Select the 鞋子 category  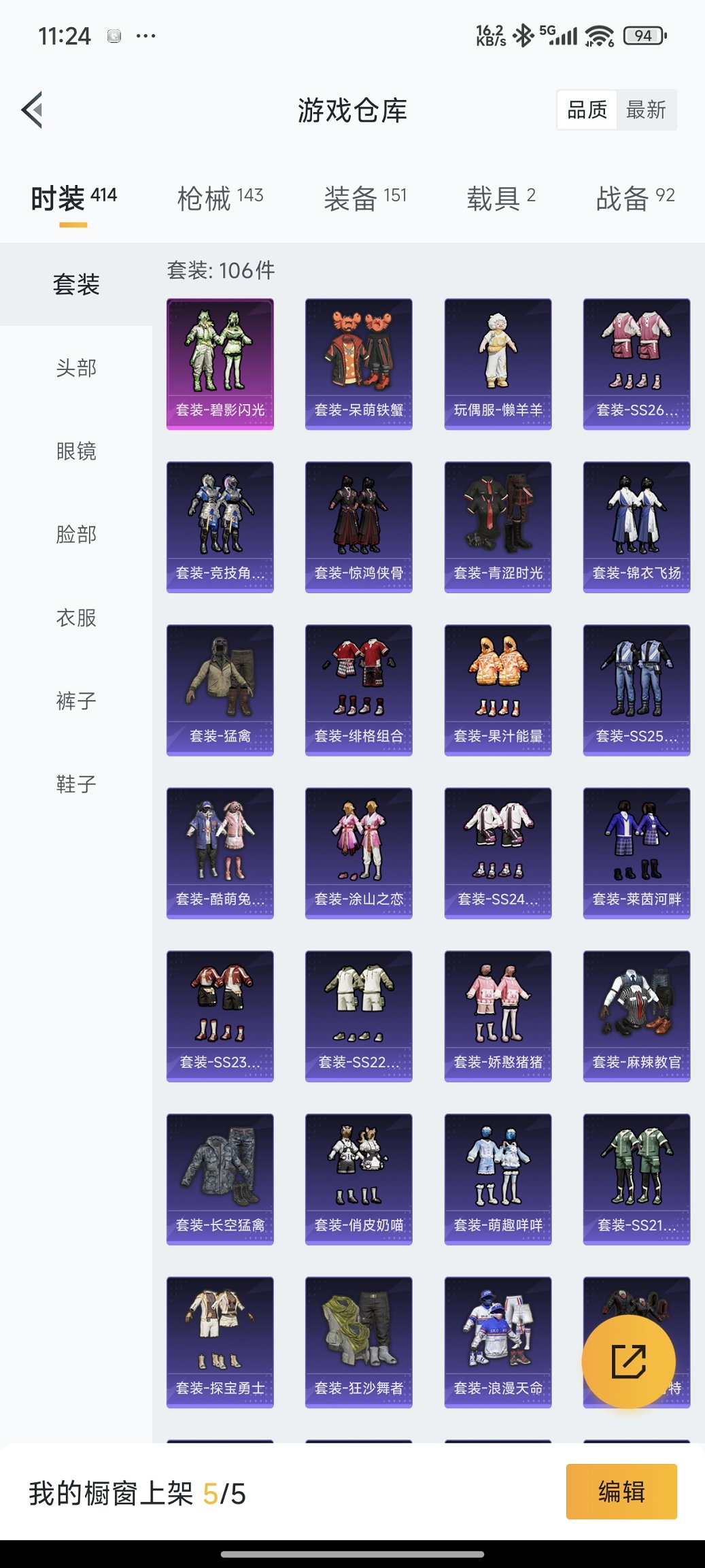click(x=76, y=784)
